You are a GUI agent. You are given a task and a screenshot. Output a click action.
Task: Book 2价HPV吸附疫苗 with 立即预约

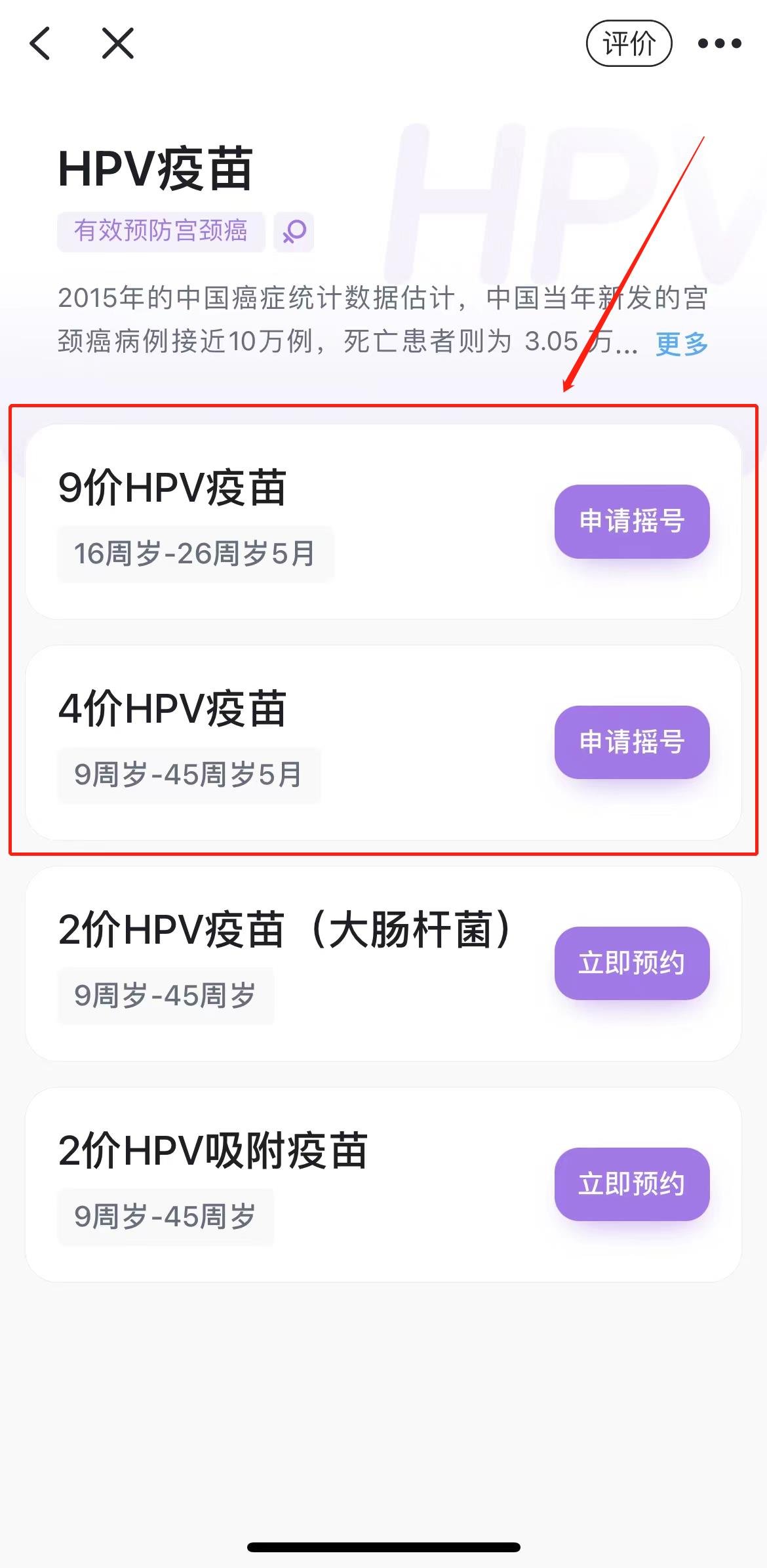point(632,1184)
